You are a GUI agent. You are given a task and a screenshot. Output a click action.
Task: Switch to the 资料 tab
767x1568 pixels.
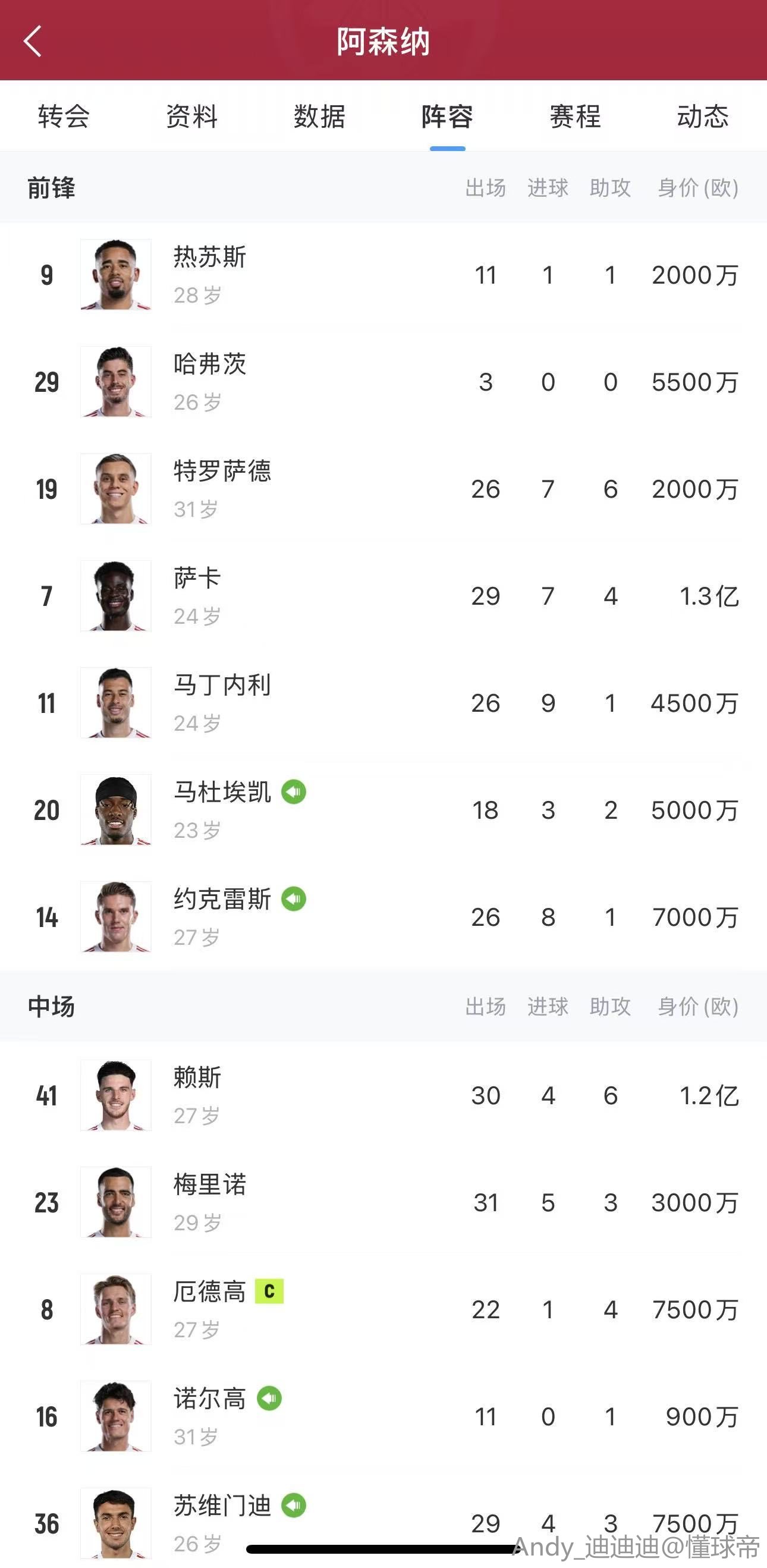tap(191, 117)
